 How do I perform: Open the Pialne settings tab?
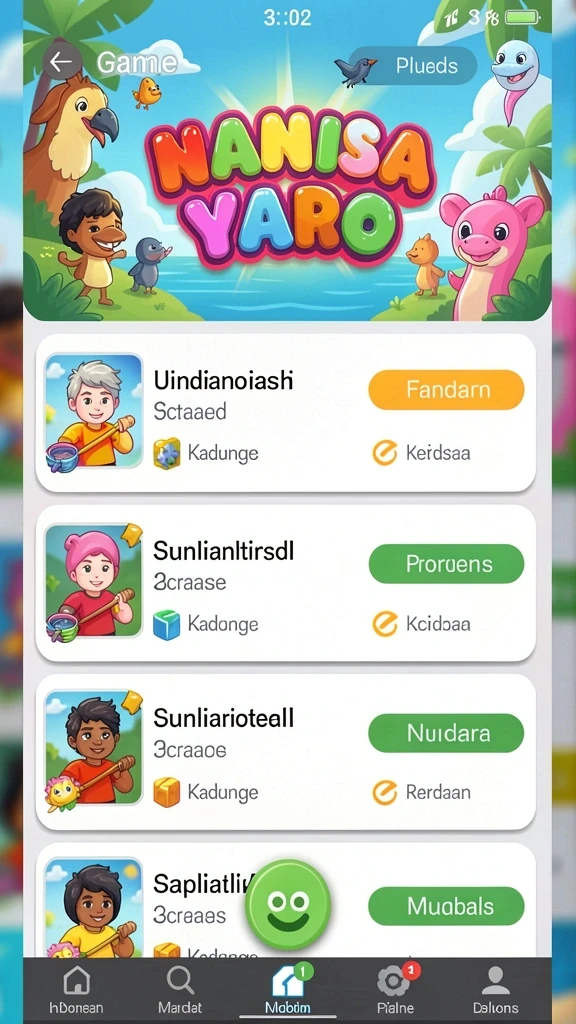[x=395, y=989]
